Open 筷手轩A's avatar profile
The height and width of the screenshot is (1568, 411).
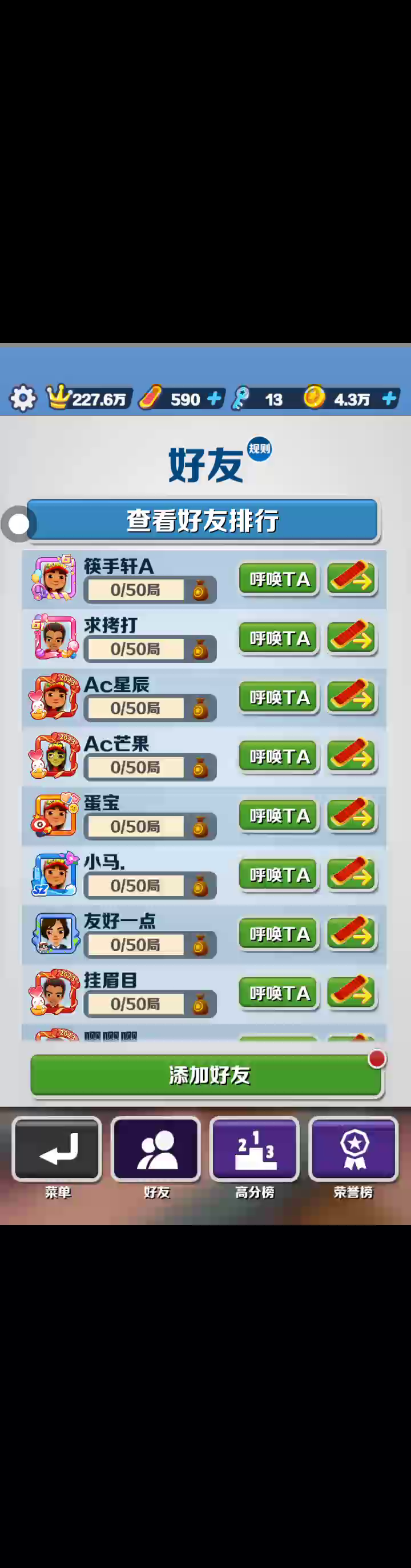54,578
